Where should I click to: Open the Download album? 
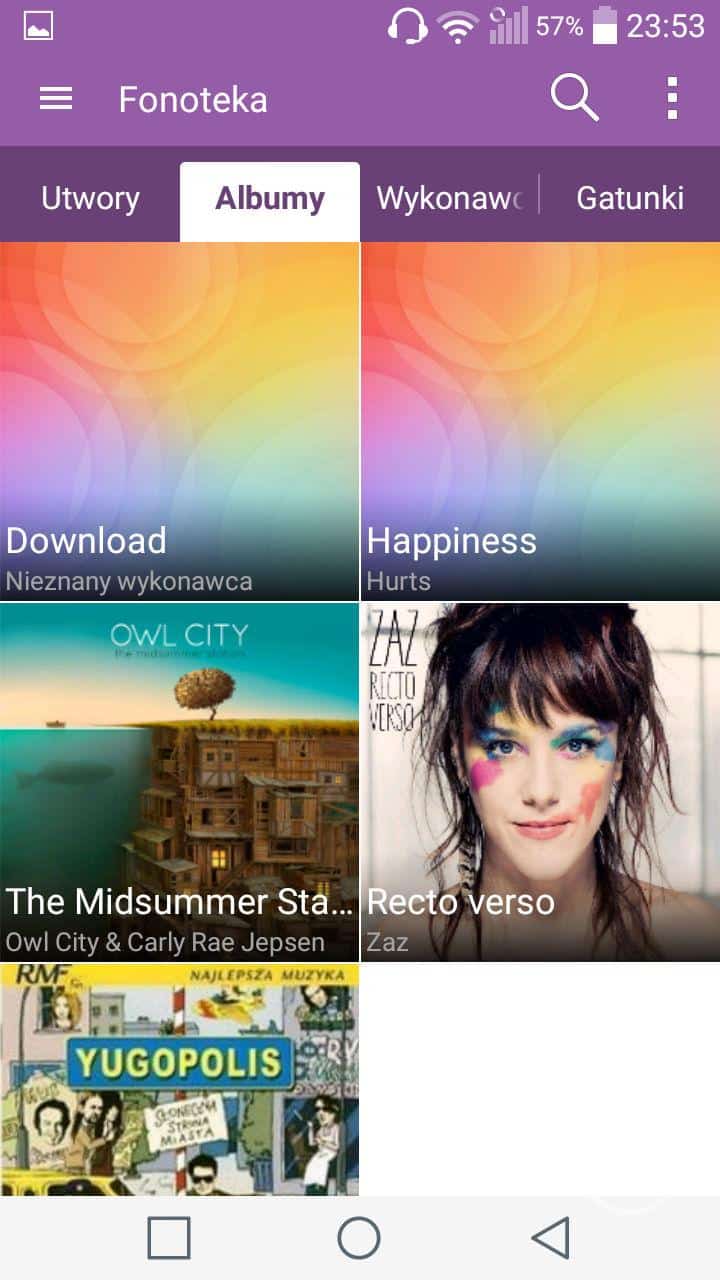pos(179,420)
